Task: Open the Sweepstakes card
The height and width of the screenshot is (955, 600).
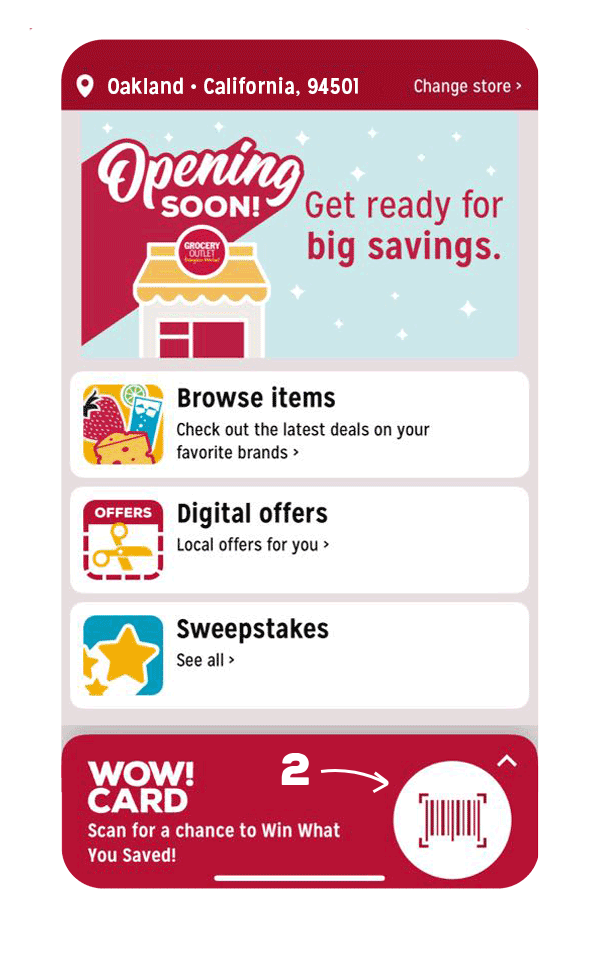Action: point(299,655)
